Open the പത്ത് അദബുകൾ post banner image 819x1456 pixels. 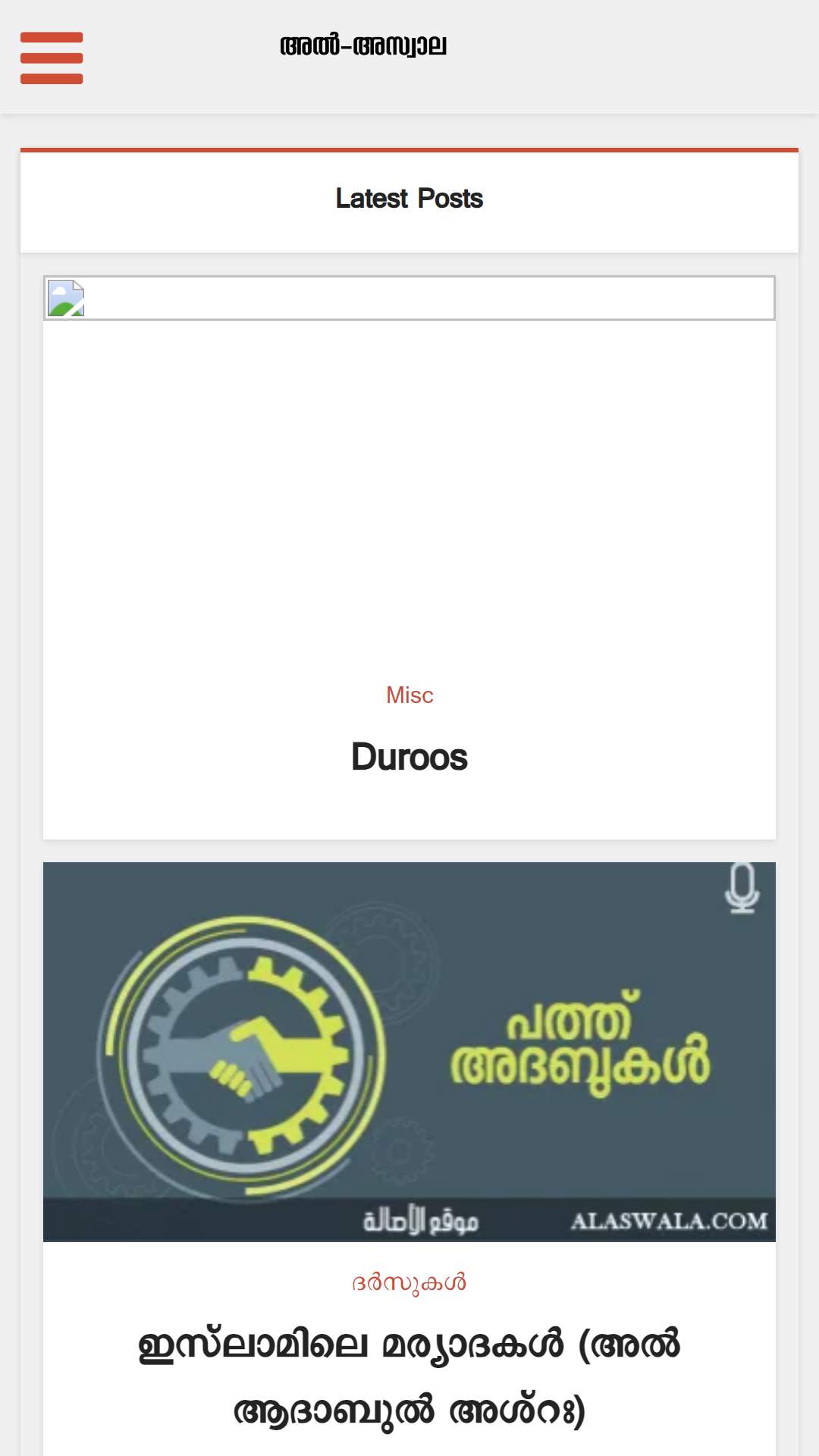click(x=409, y=1052)
